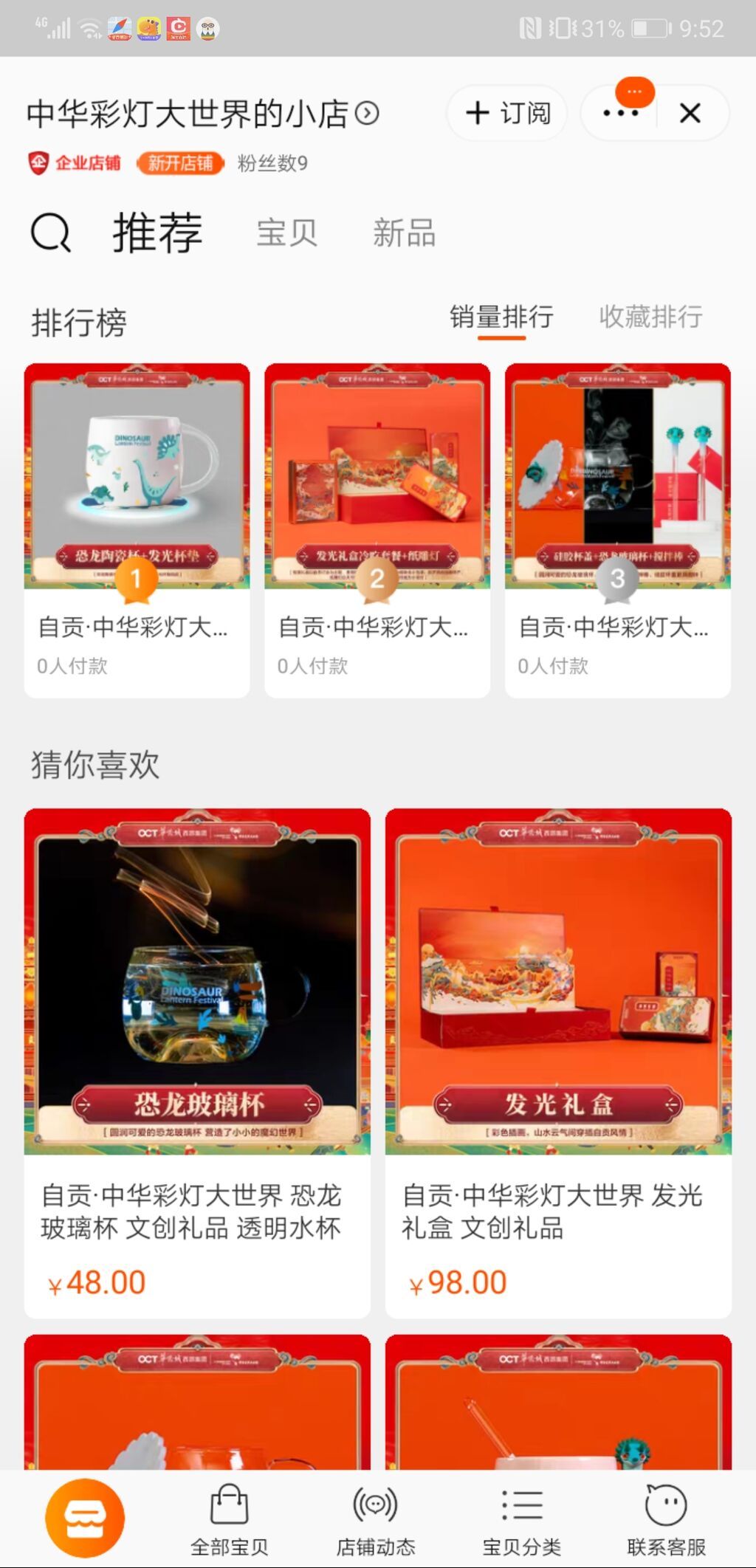Open the rank 2 glowing gift box set
This screenshot has height=1568, width=756.
[x=377, y=529]
